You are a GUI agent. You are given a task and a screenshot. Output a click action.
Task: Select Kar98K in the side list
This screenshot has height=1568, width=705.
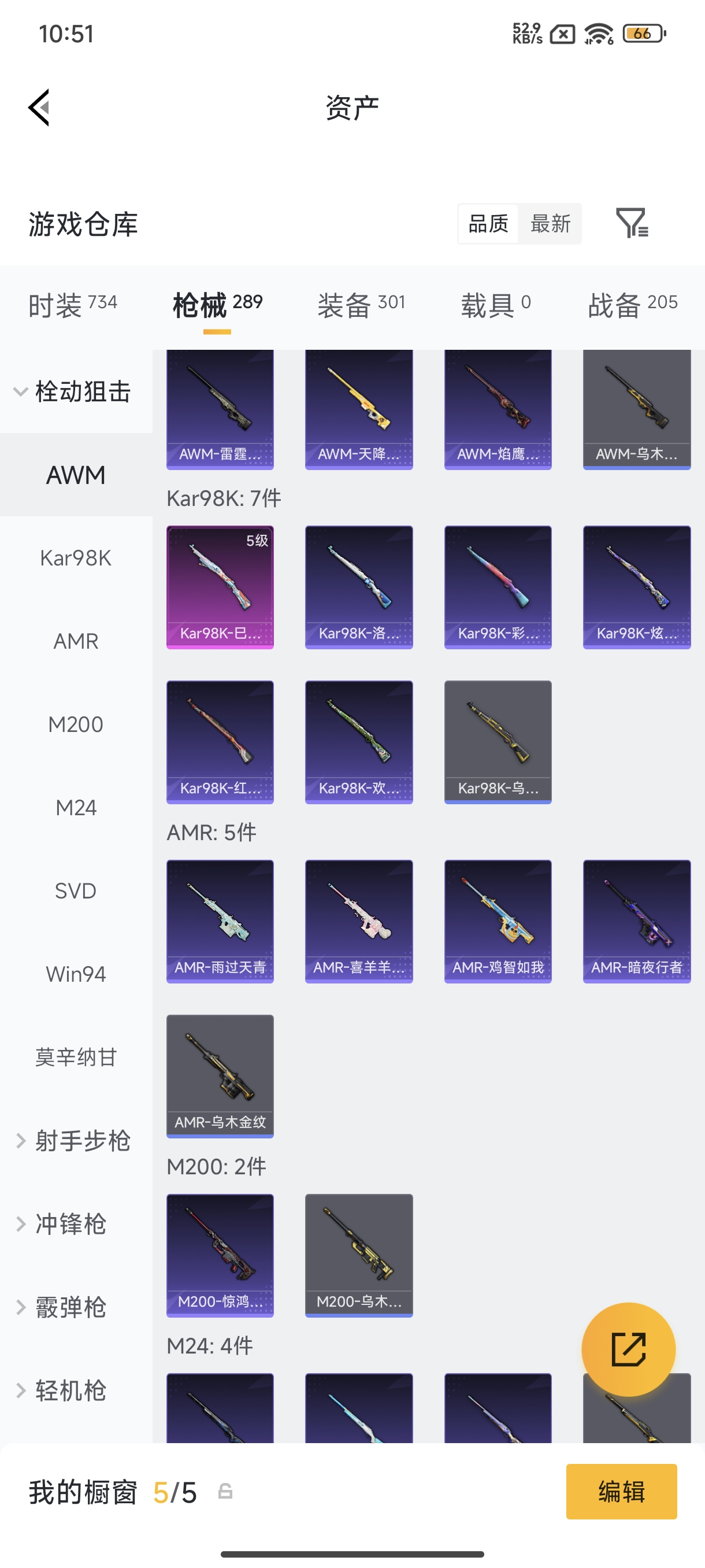(x=76, y=558)
